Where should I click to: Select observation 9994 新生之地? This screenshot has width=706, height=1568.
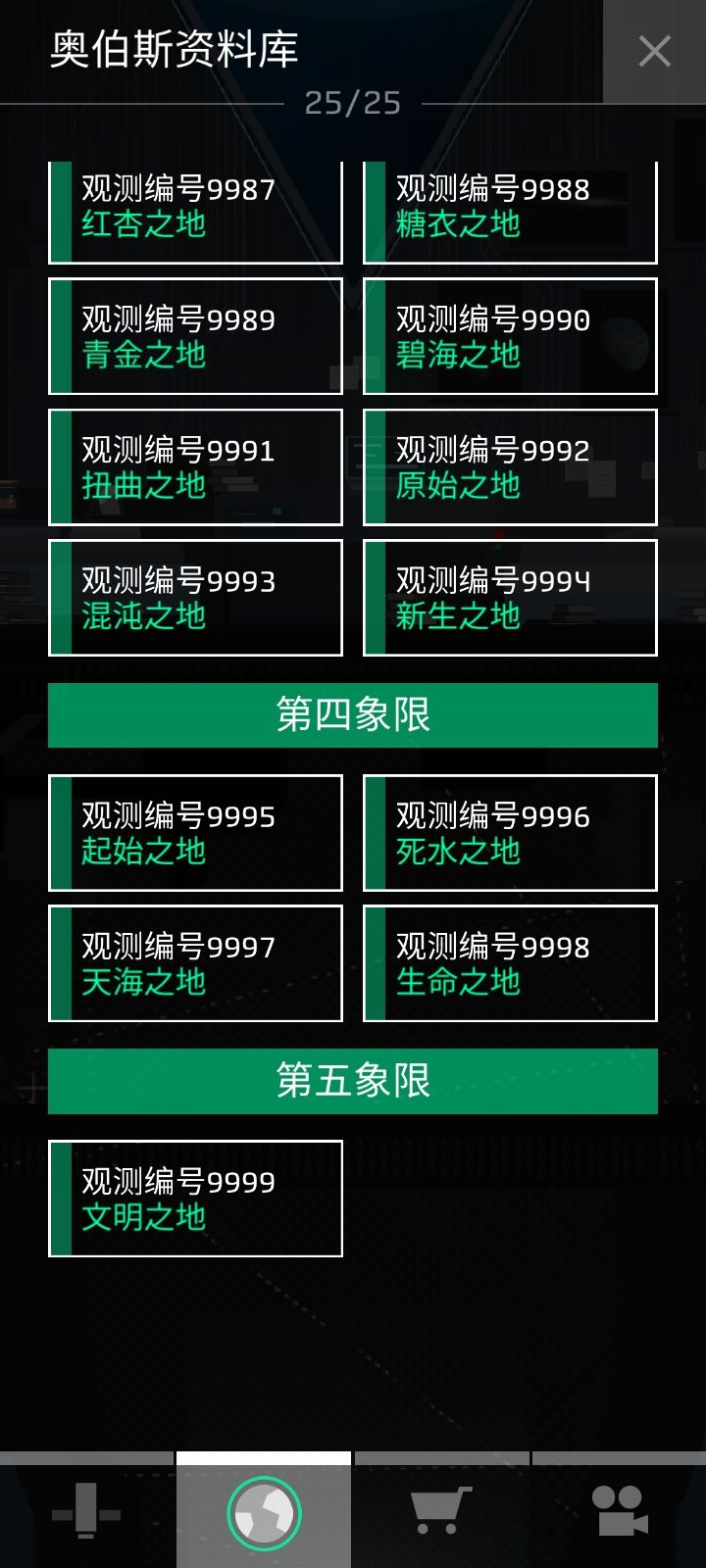coord(510,598)
